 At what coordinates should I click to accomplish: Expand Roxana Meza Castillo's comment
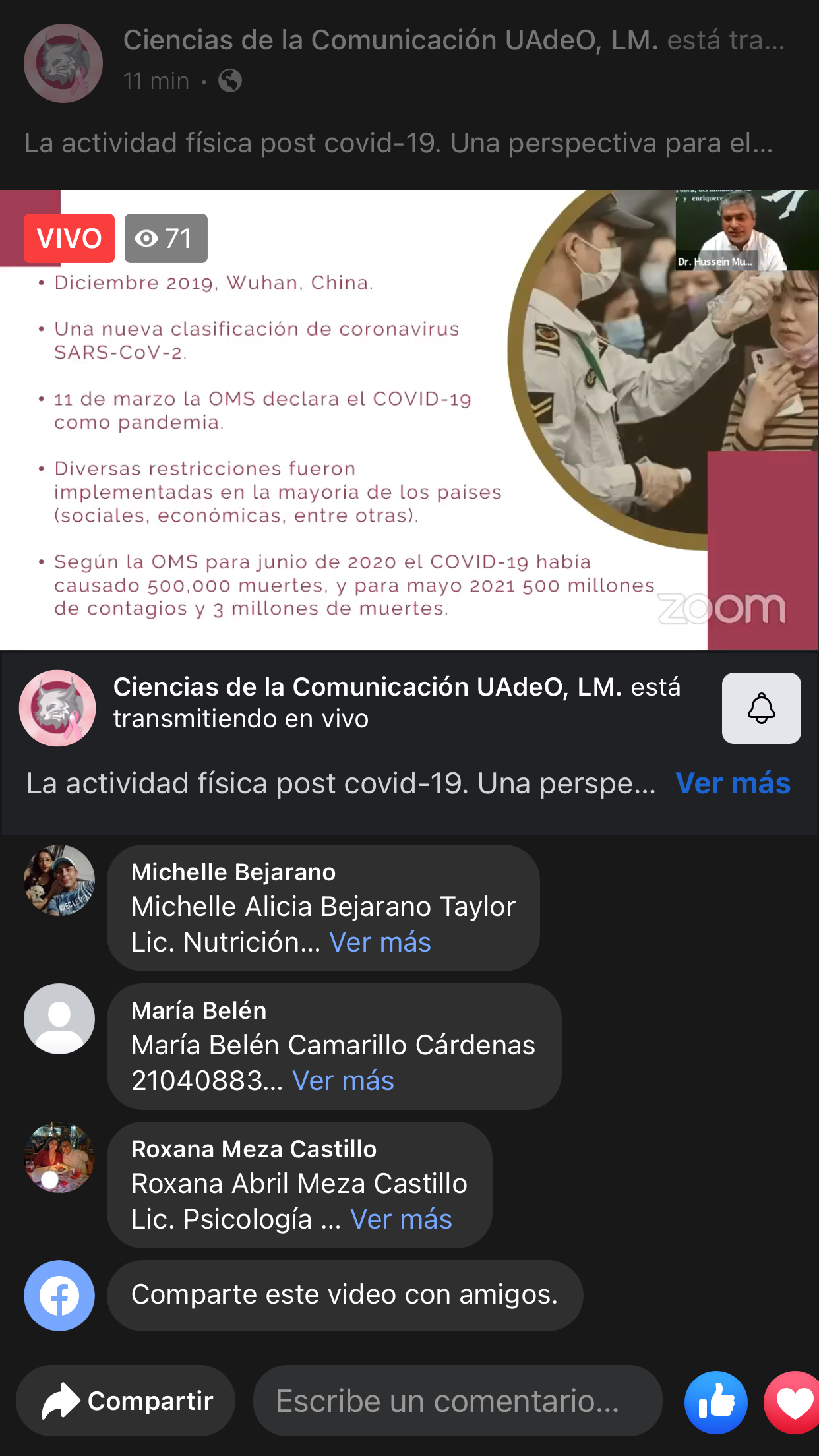pyautogui.click(x=401, y=1219)
